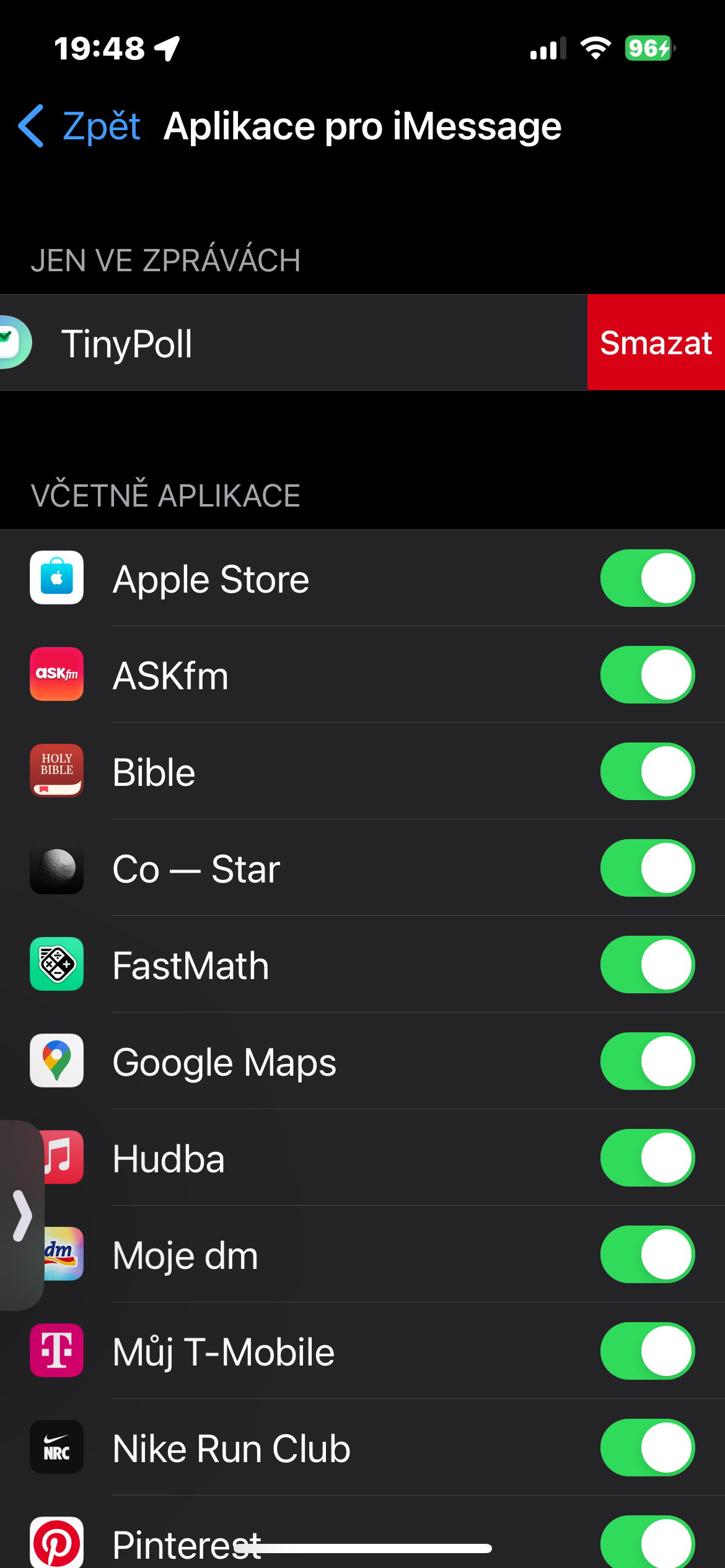The image size is (725, 1568).
Task: Disable the Pinterest toggle
Action: 647,1542
